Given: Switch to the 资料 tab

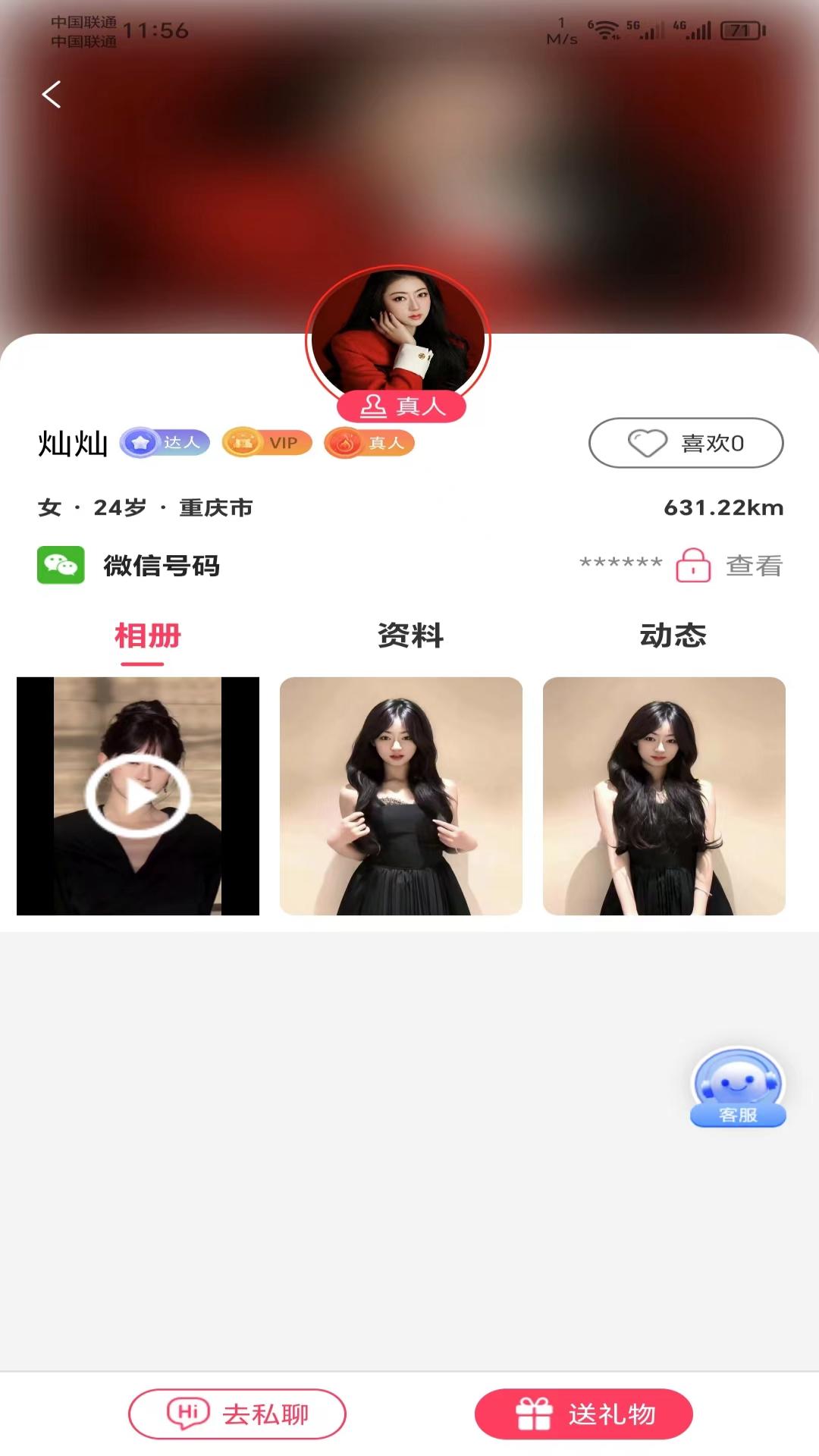Looking at the screenshot, I should [x=410, y=635].
